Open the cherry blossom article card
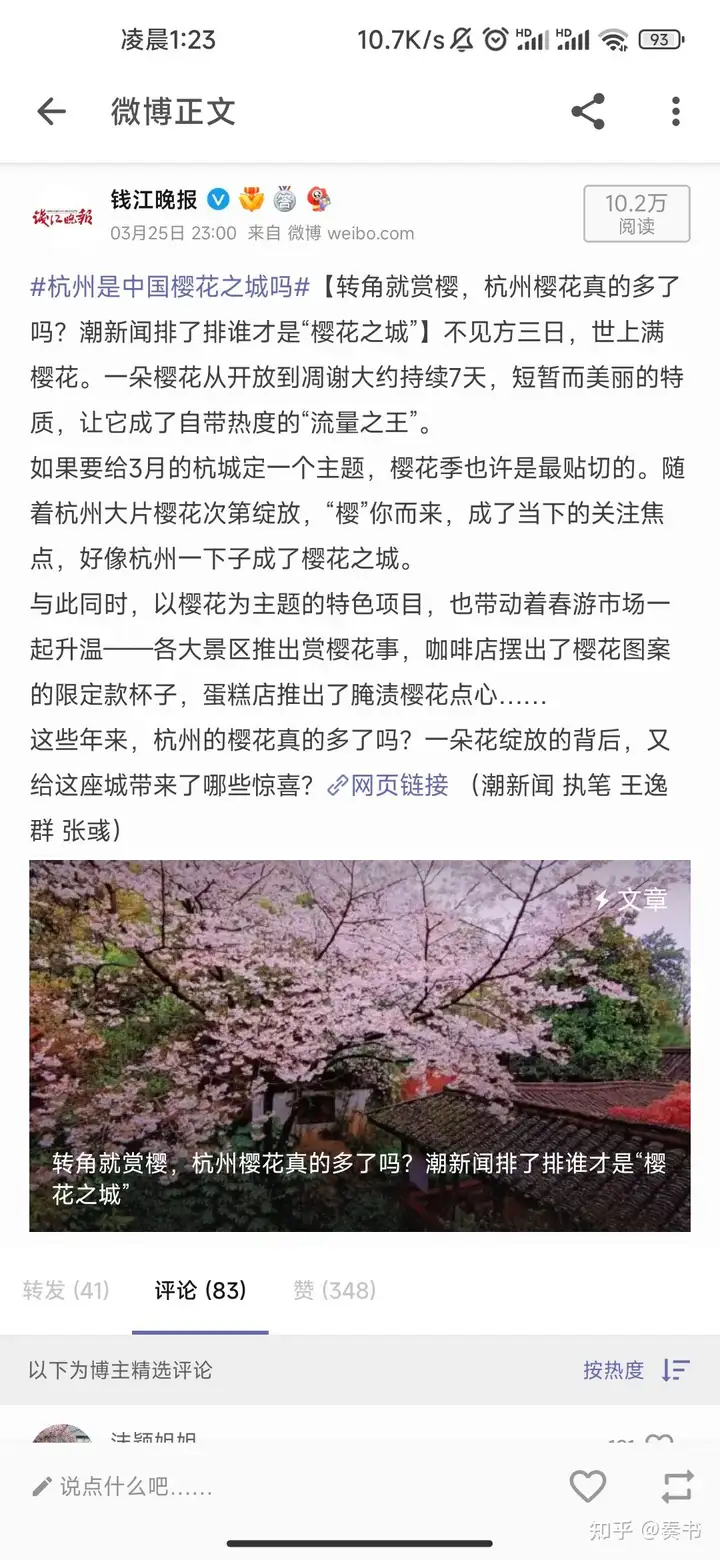Image resolution: width=720 pixels, height=1560 pixels. click(360, 1045)
